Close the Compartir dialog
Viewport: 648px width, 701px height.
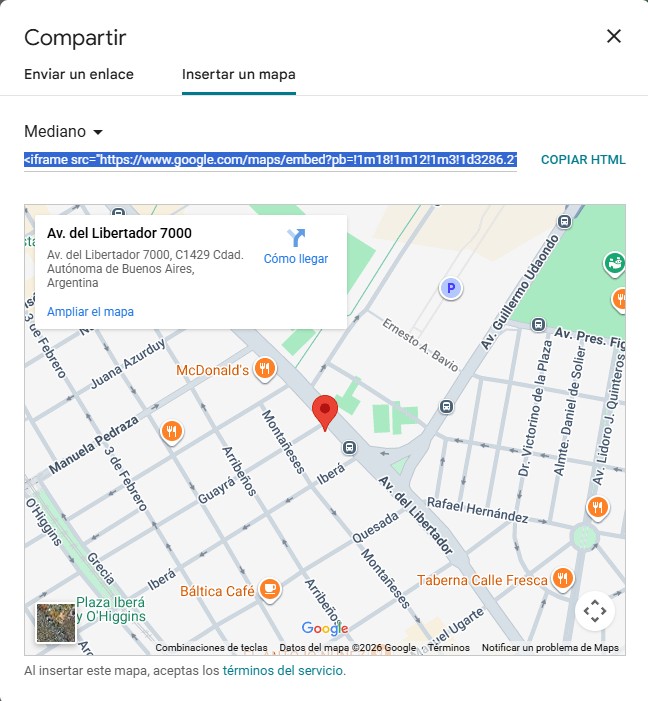click(x=614, y=37)
